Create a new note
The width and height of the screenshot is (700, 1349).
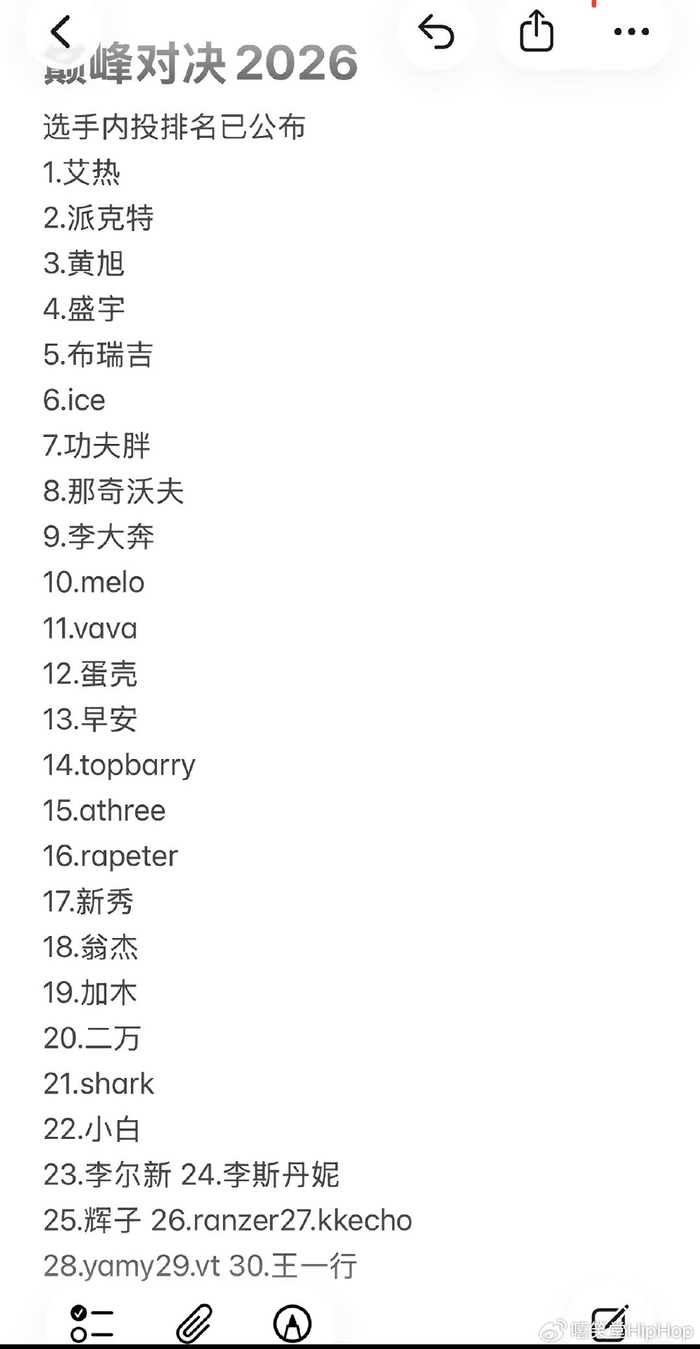click(x=610, y=1323)
